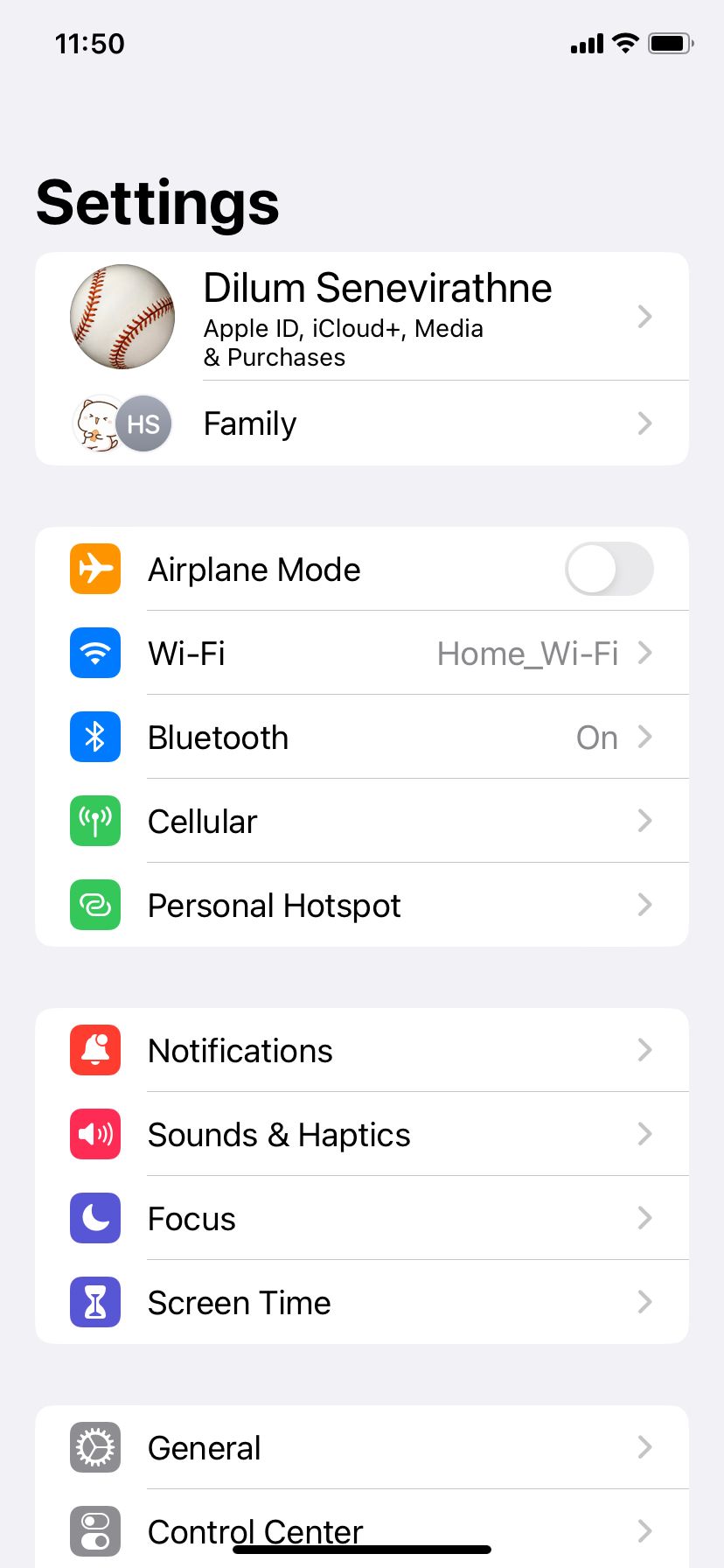
Task: Open the Screen Time hourglass icon
Action: [x=94, y=1302]
